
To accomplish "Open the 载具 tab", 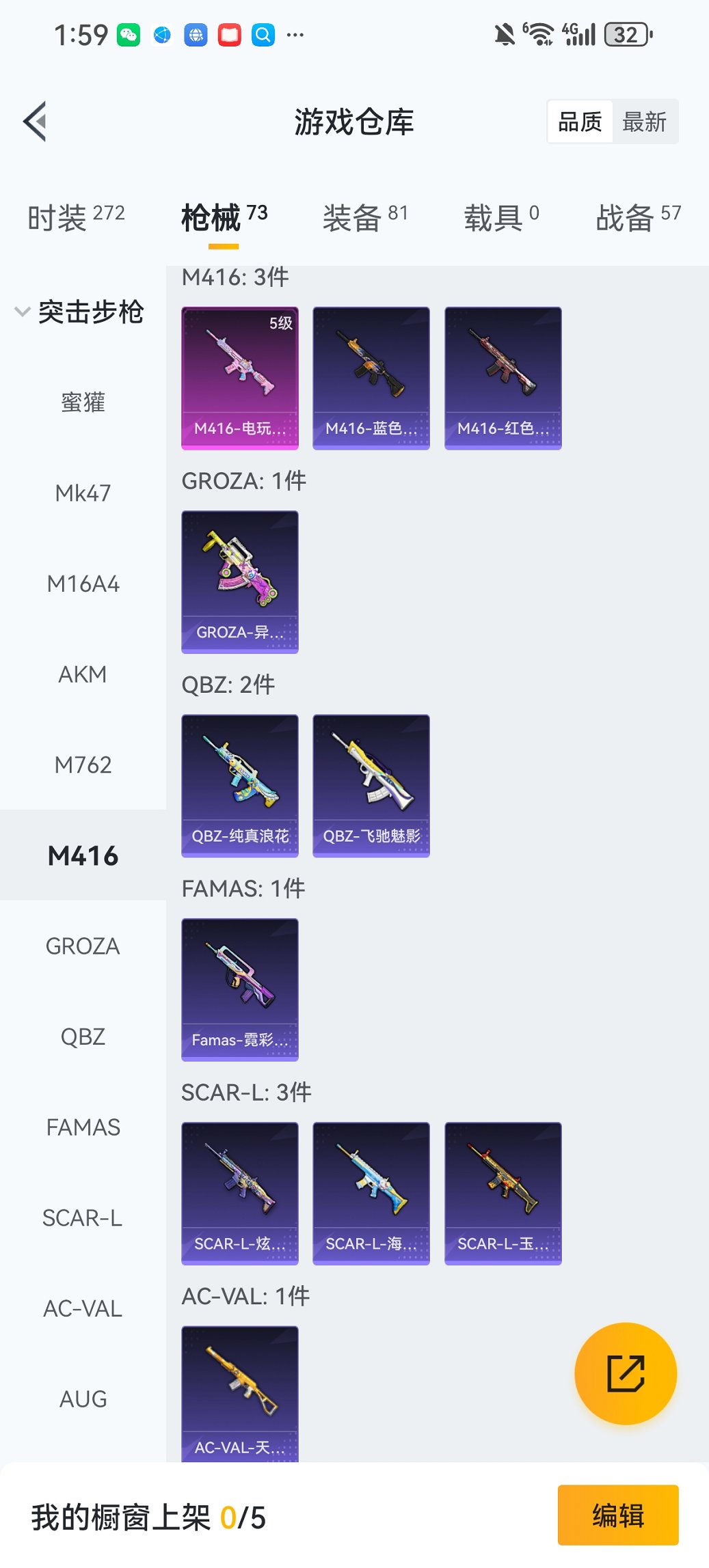I will click(x=501, y=217).
